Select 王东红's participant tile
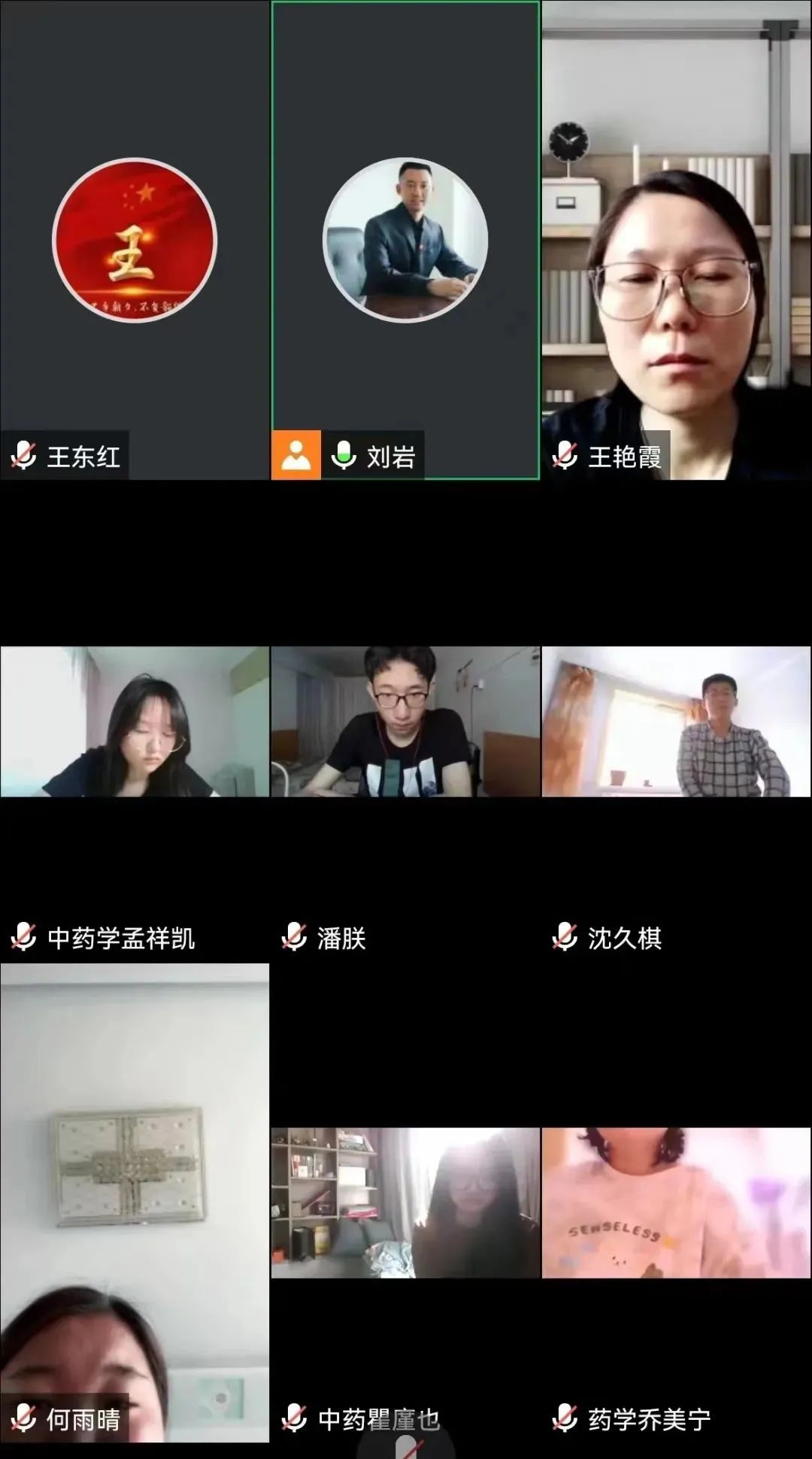 (x=135, y=241)
